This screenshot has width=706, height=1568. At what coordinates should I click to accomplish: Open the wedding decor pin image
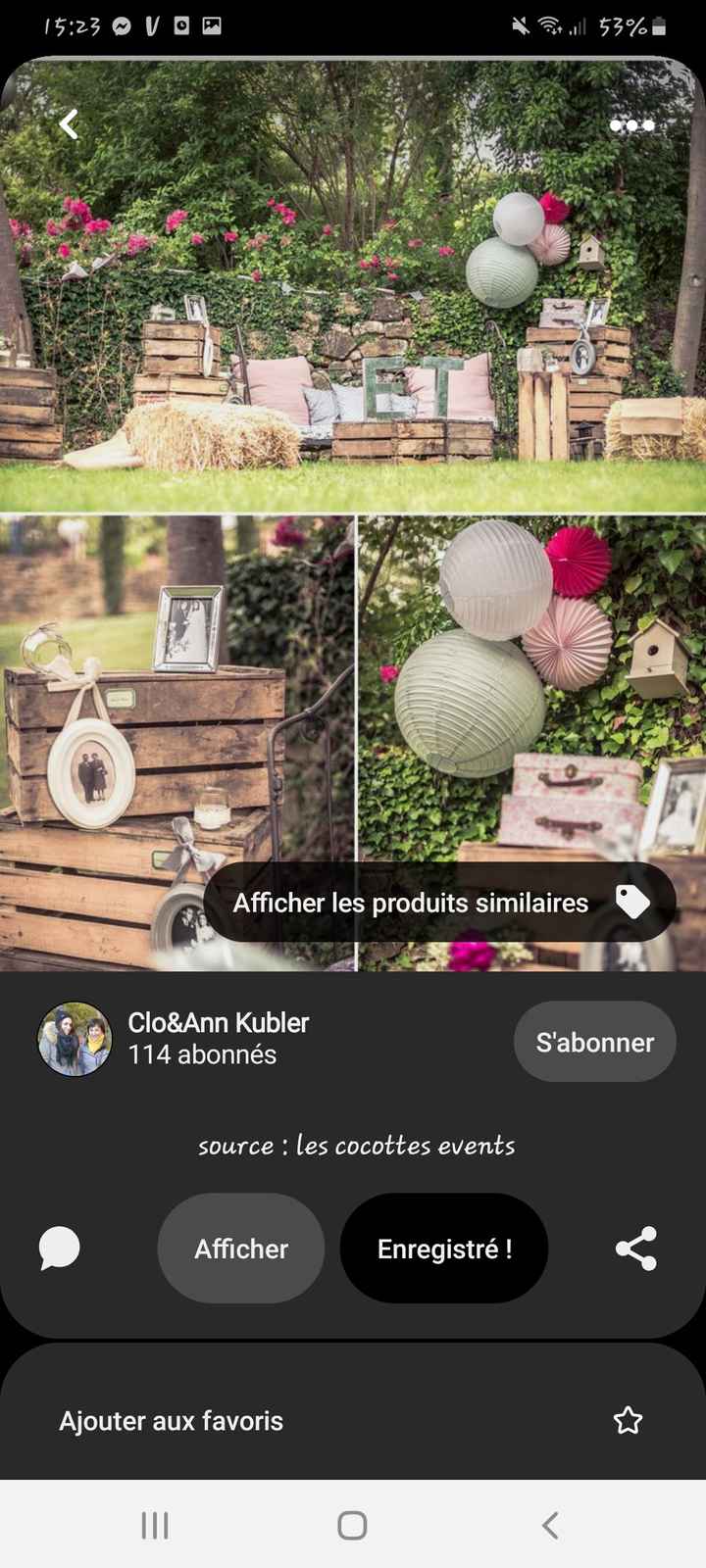[x=353, y=514]
